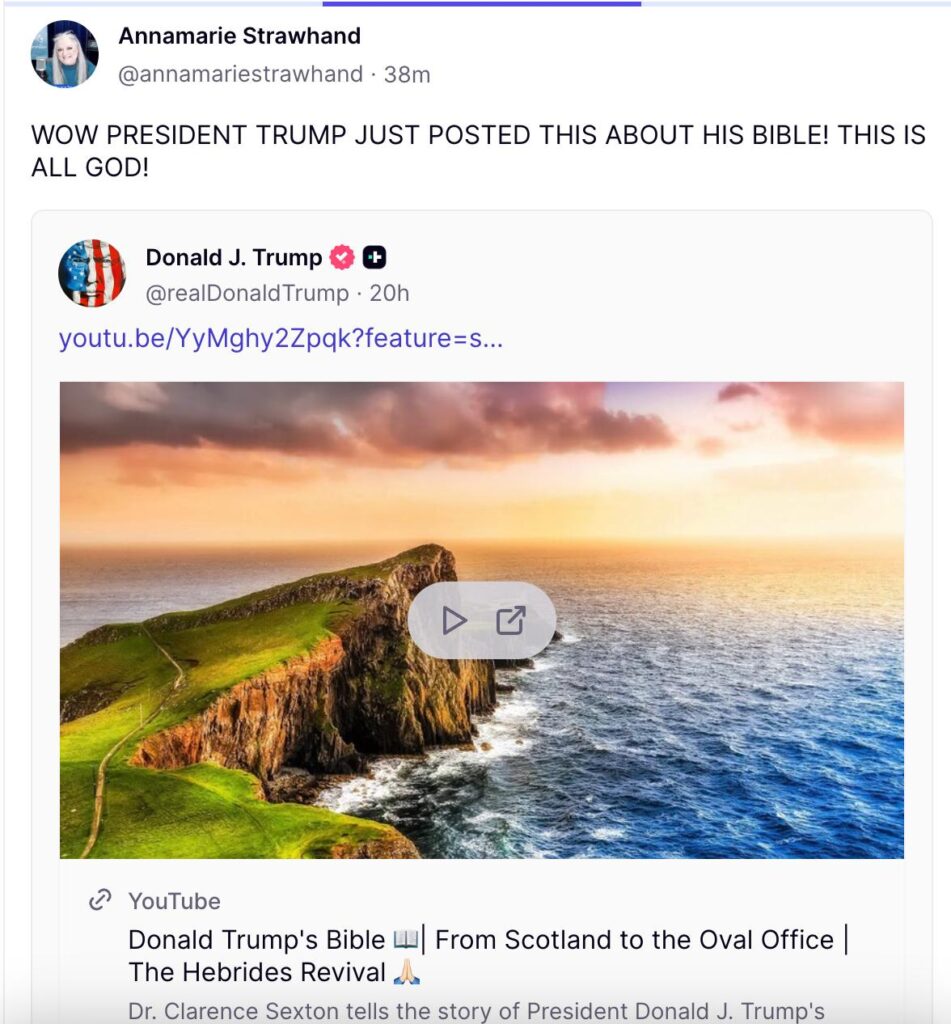Viewport: 951px width, 1024px height.
Task: Open Annamarie Strawhand's profile picture
Action: click(x=65, y=54)
